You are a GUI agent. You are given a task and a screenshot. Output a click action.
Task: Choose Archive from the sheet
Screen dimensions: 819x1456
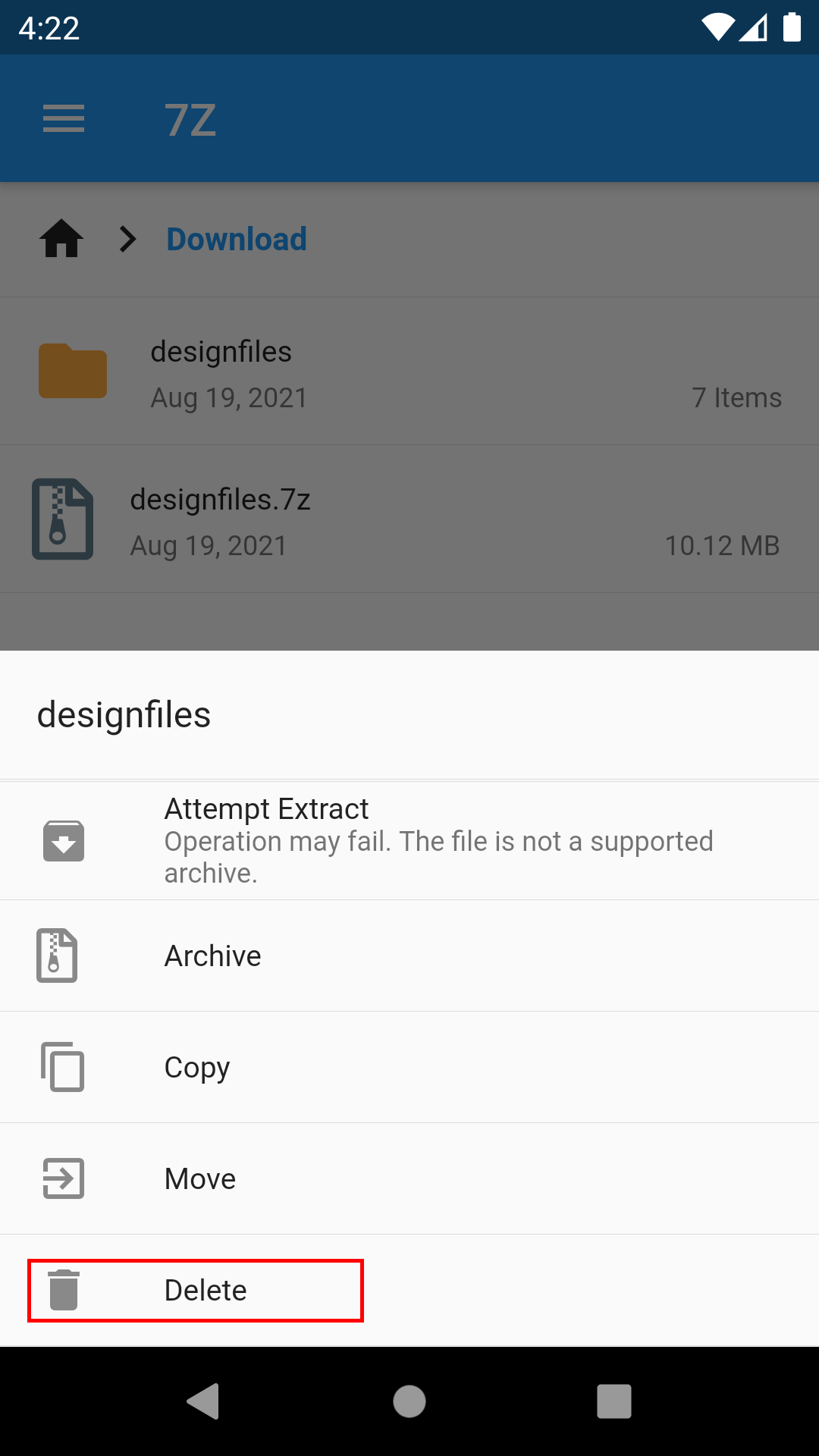coord(409,955)
